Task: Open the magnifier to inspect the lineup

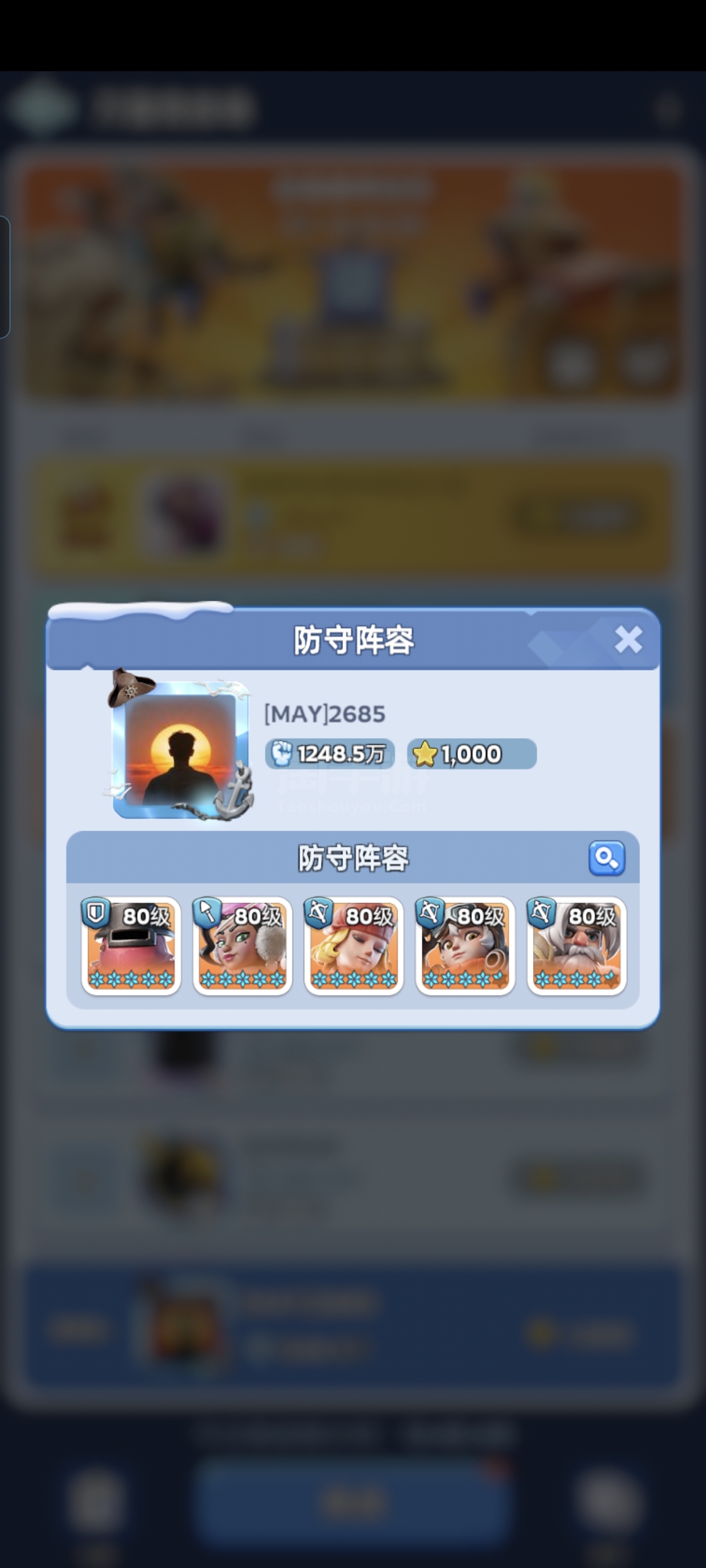Action: (607, 858)
